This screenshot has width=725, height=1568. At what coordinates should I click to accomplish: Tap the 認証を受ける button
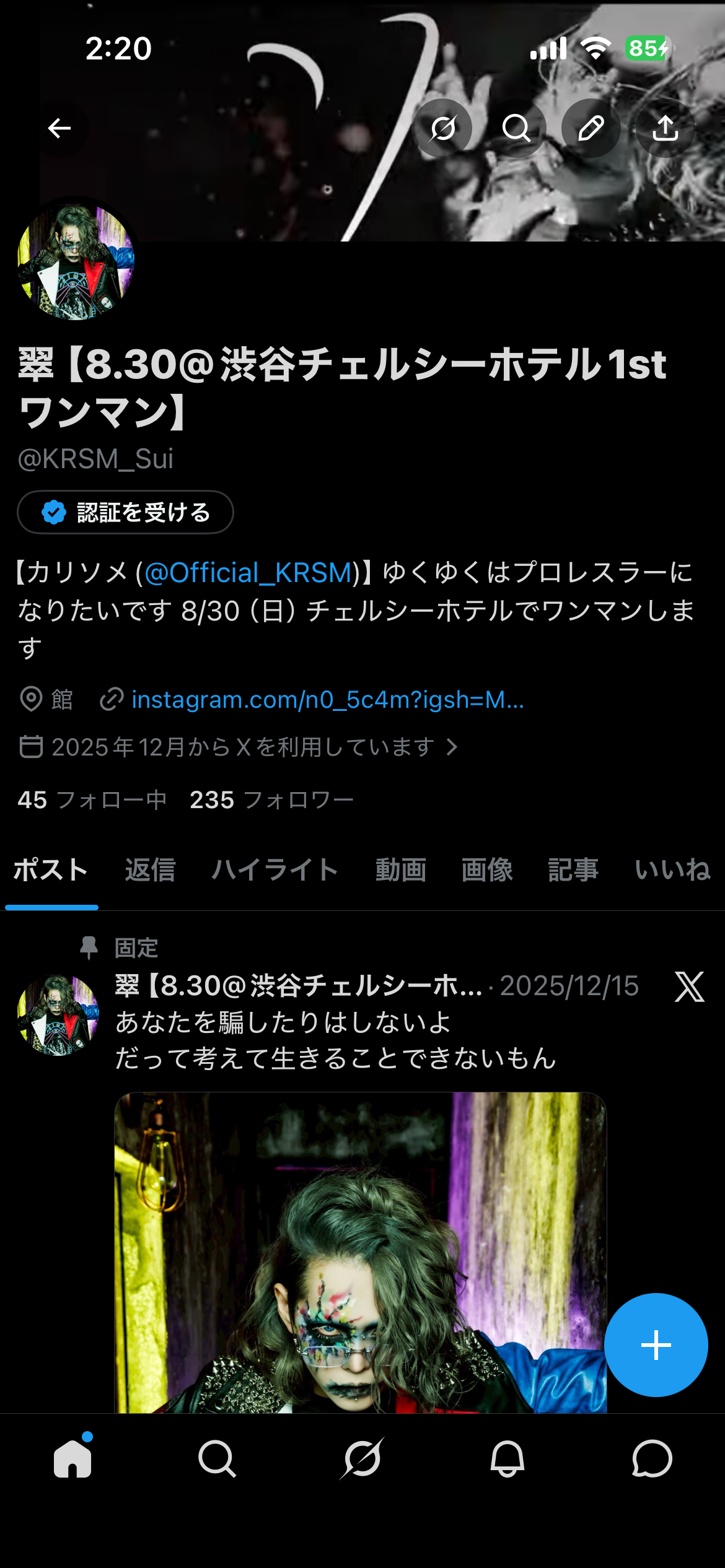tap(125, 512)
